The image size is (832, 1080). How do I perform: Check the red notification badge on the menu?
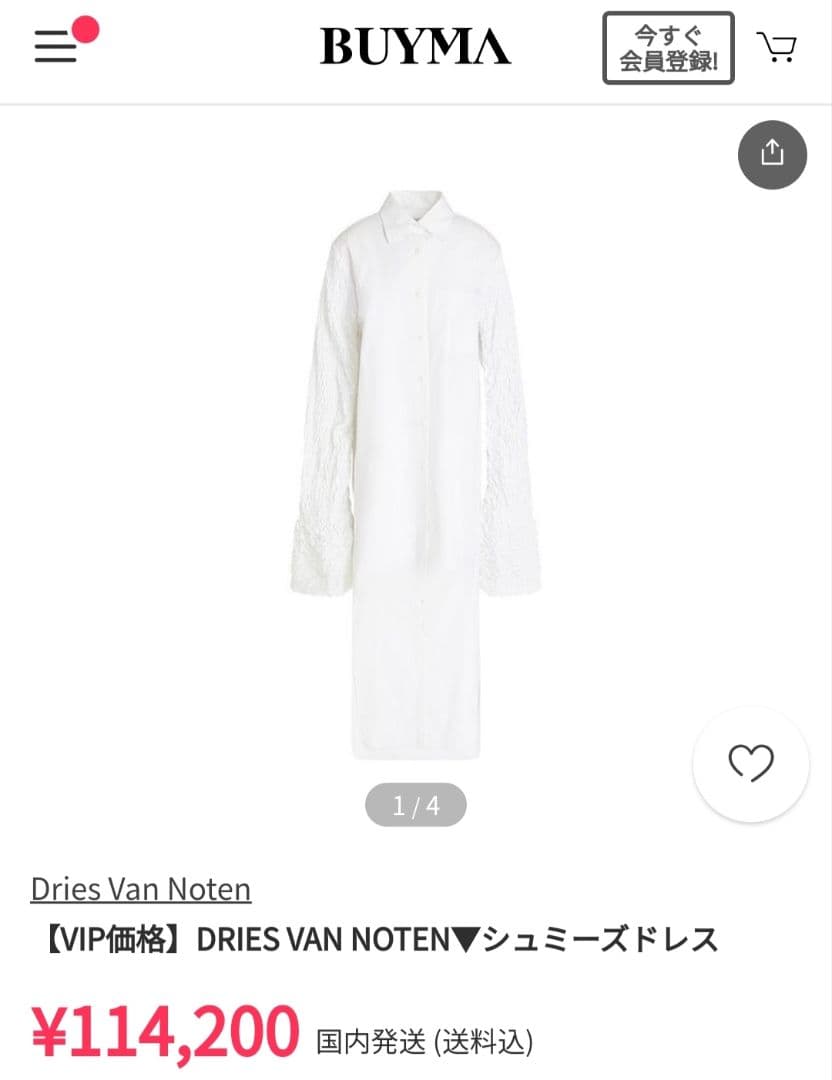point(84,29)
